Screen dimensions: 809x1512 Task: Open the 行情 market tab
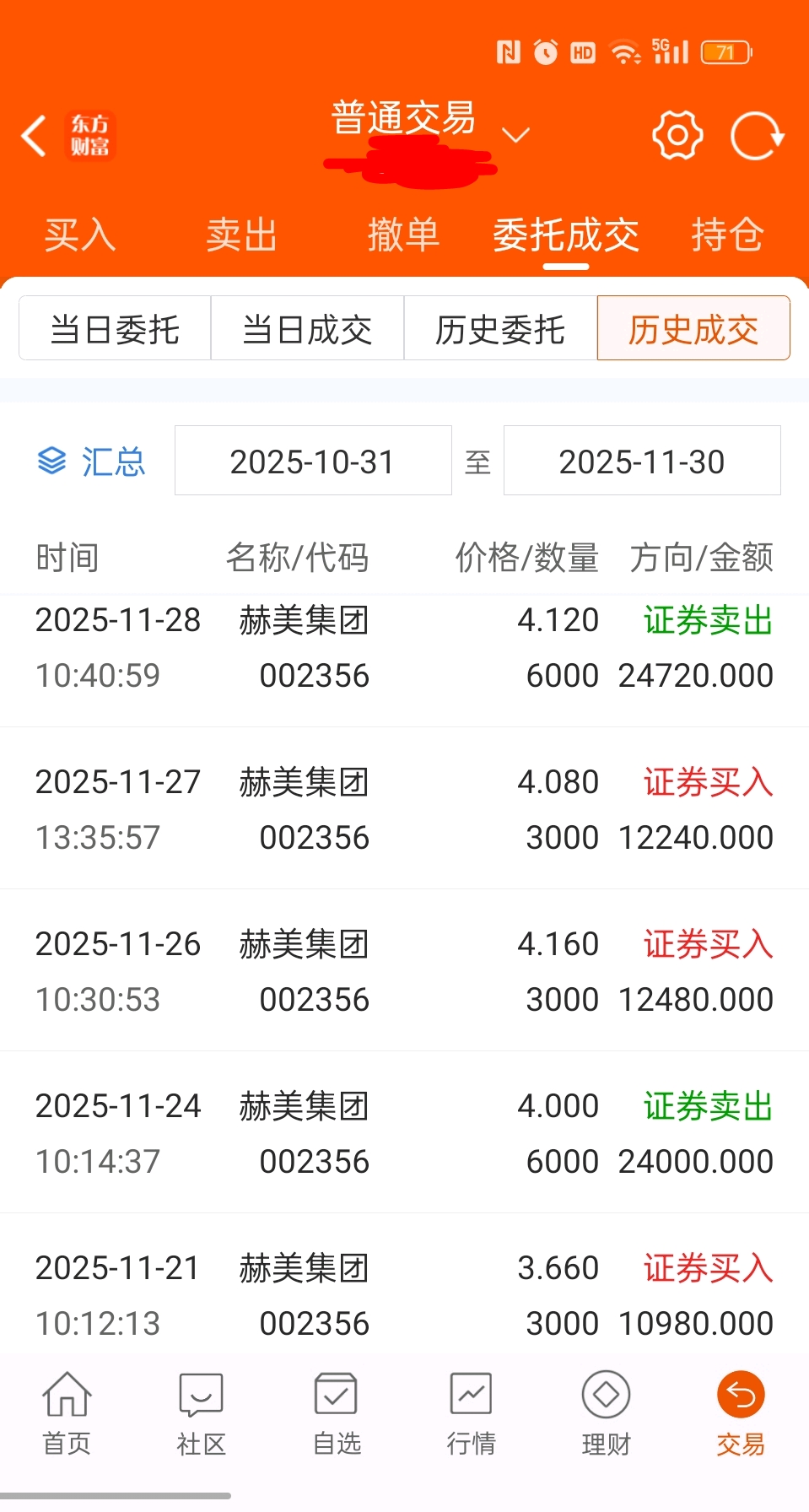tap(471, 1413)
